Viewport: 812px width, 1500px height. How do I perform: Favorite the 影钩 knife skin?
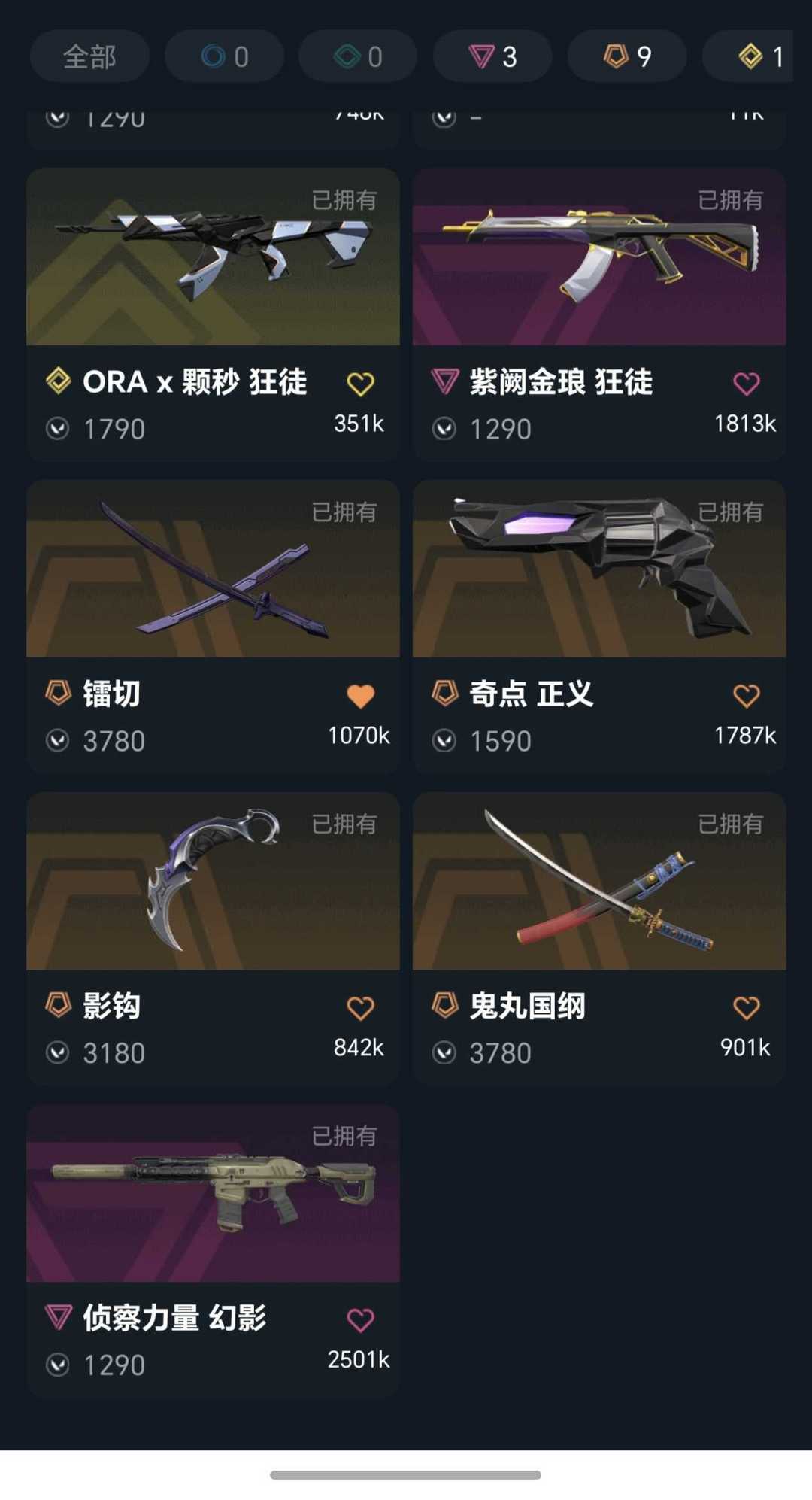[x=362, y=1007]
